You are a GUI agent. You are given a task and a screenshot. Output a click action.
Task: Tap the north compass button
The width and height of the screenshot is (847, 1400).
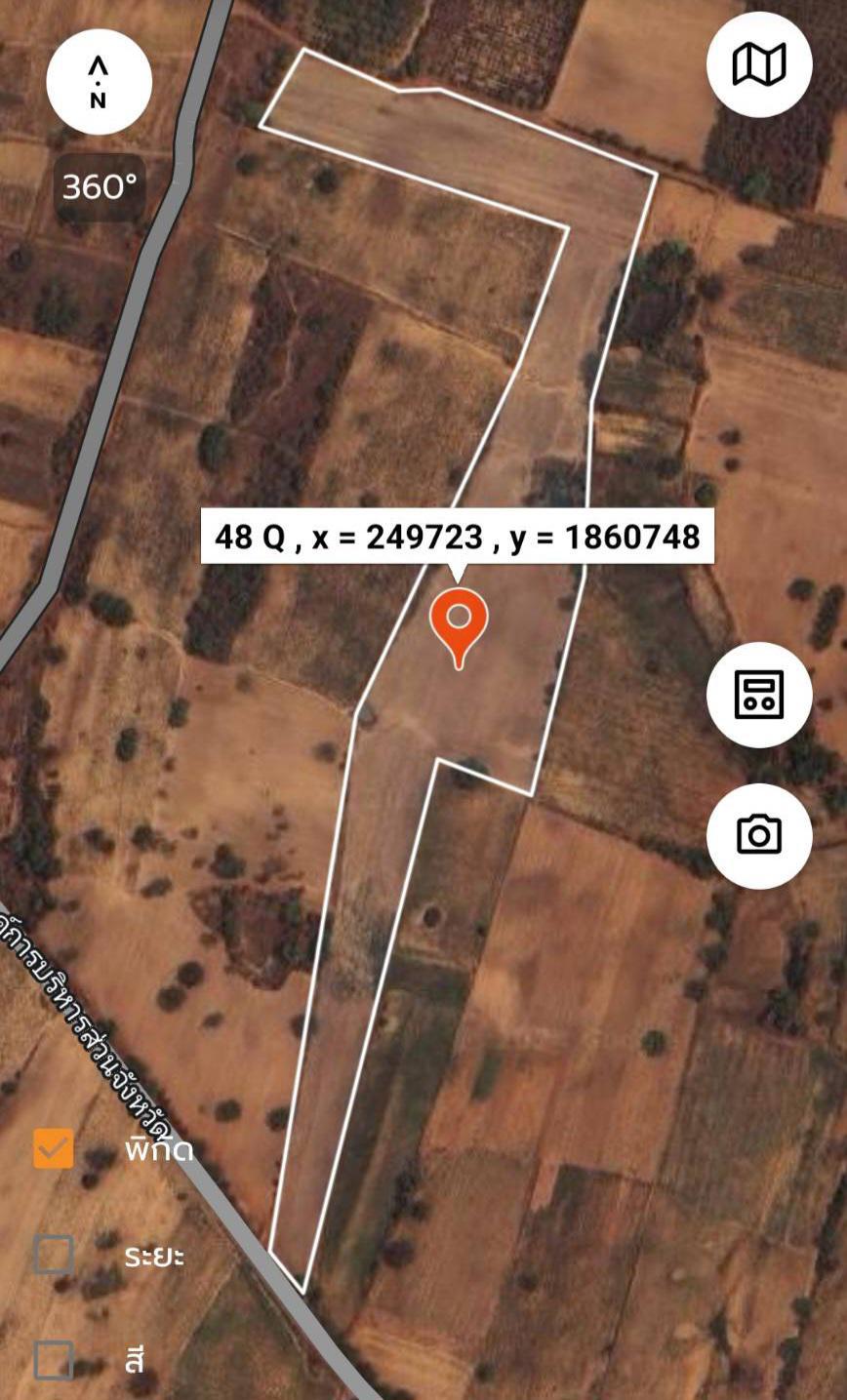point(99,81)
